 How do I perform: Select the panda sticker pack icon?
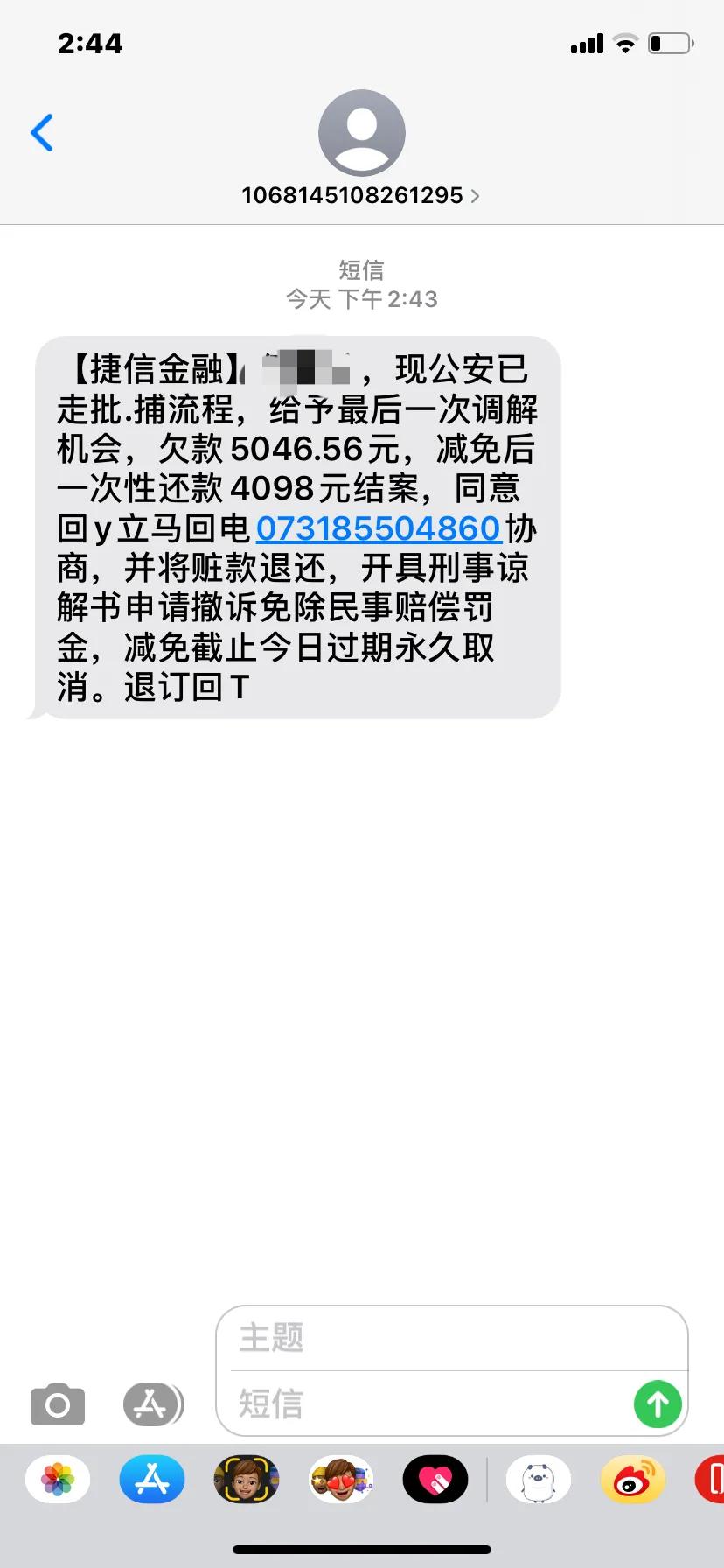(539, 1479)
